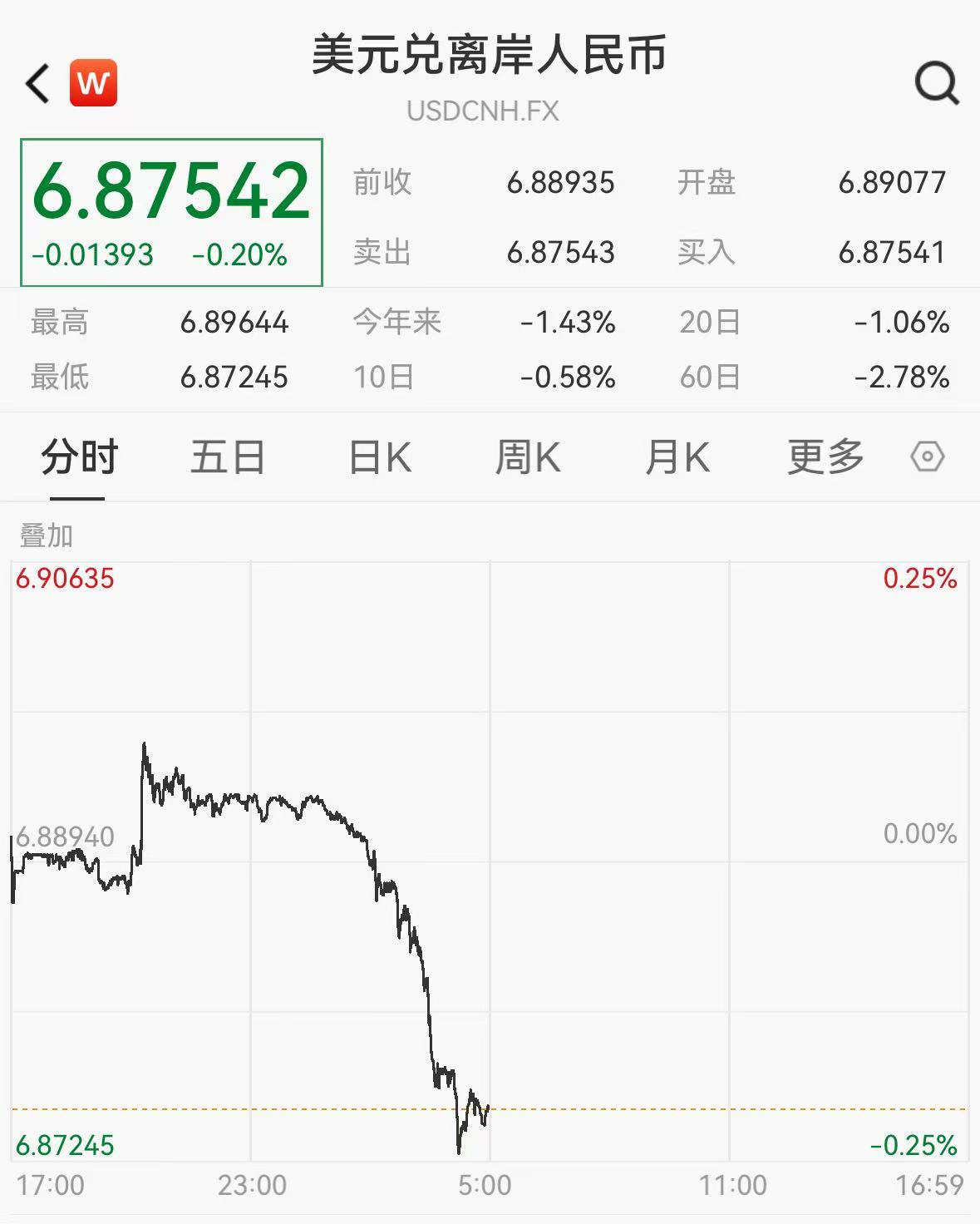This screenshot has width=980, height=1224.
Task: Switch to the 周K weekly candlestick tab
Action: (528, 457)
